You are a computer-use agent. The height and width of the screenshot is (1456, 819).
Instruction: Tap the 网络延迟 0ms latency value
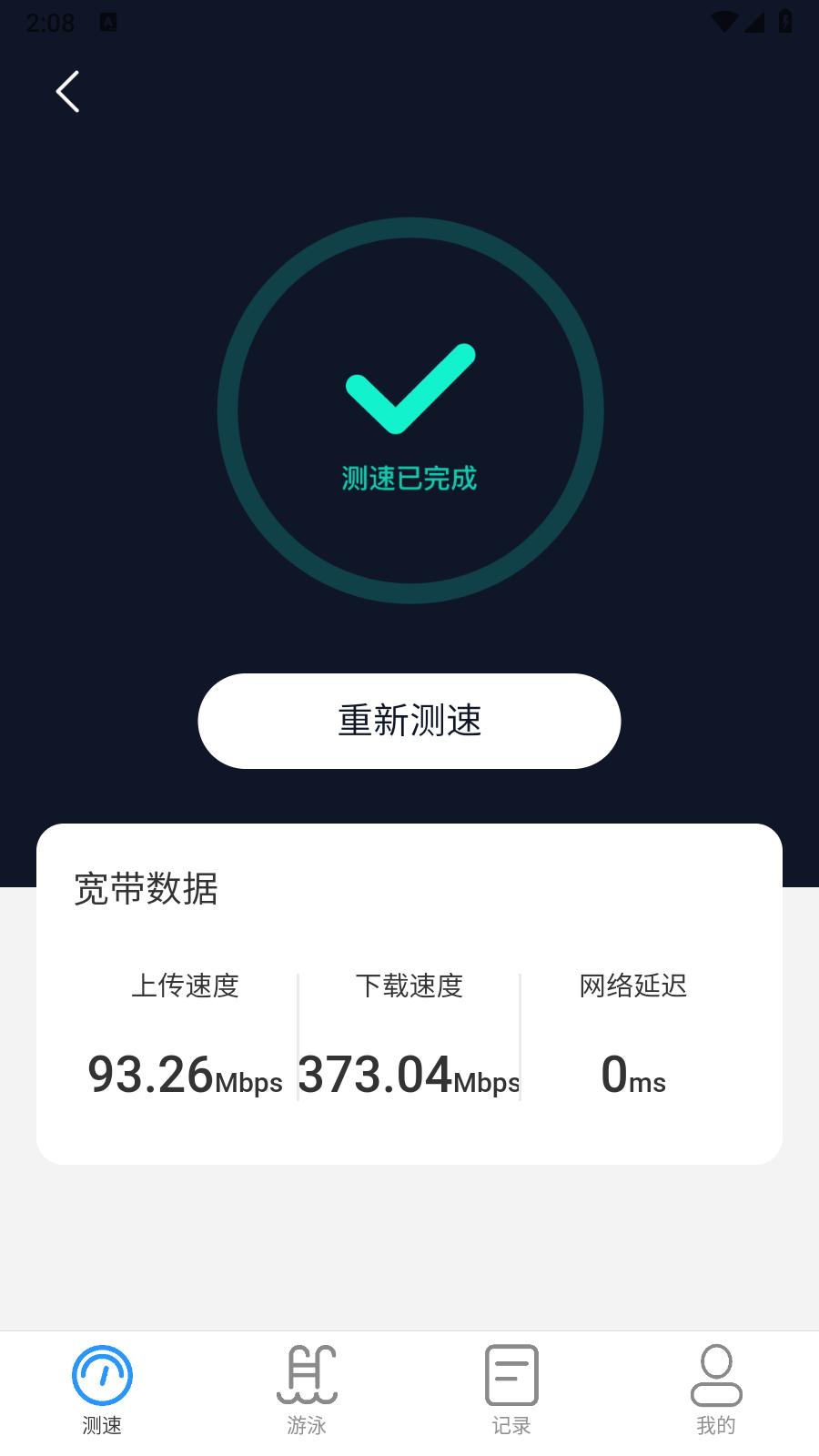[634, 1076]
